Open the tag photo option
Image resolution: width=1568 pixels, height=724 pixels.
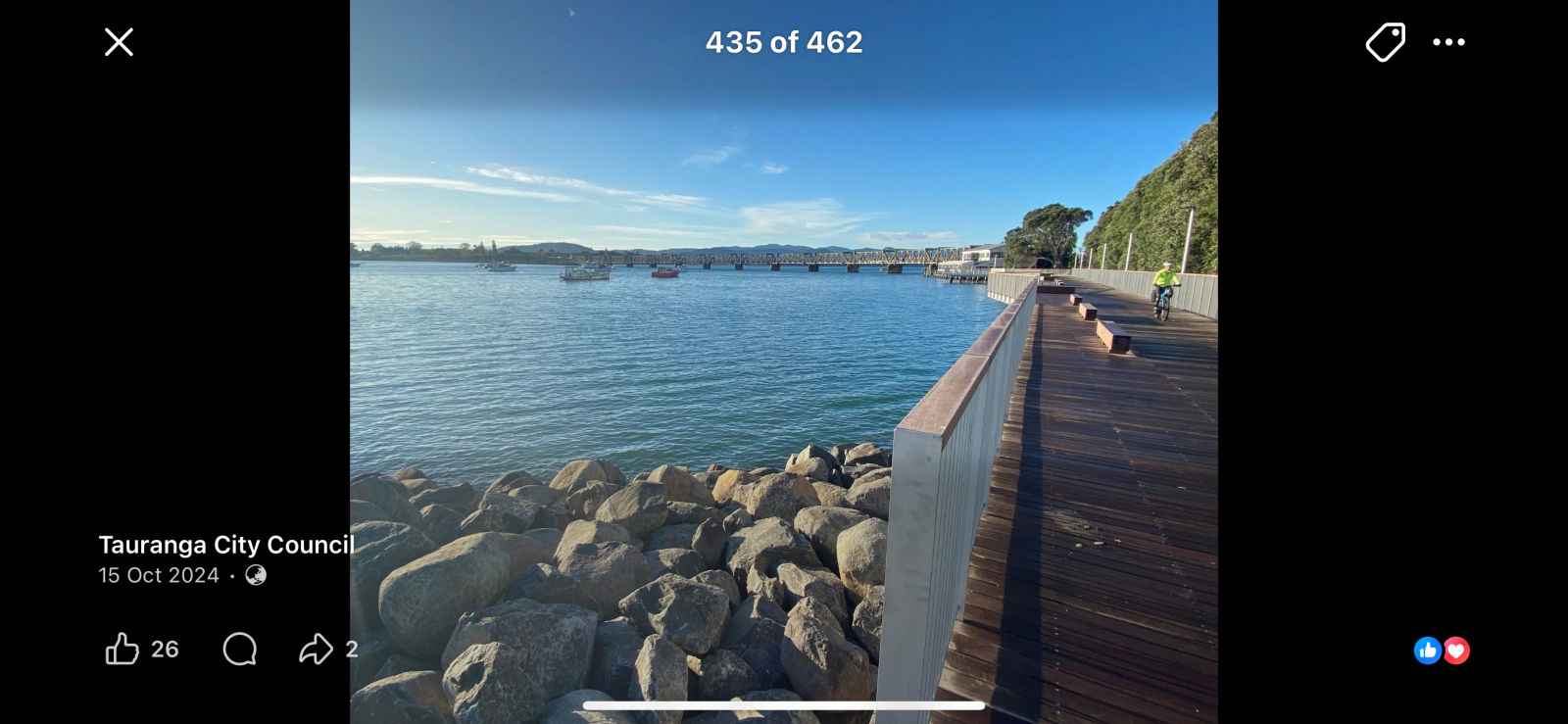[x=1385, y=42]
